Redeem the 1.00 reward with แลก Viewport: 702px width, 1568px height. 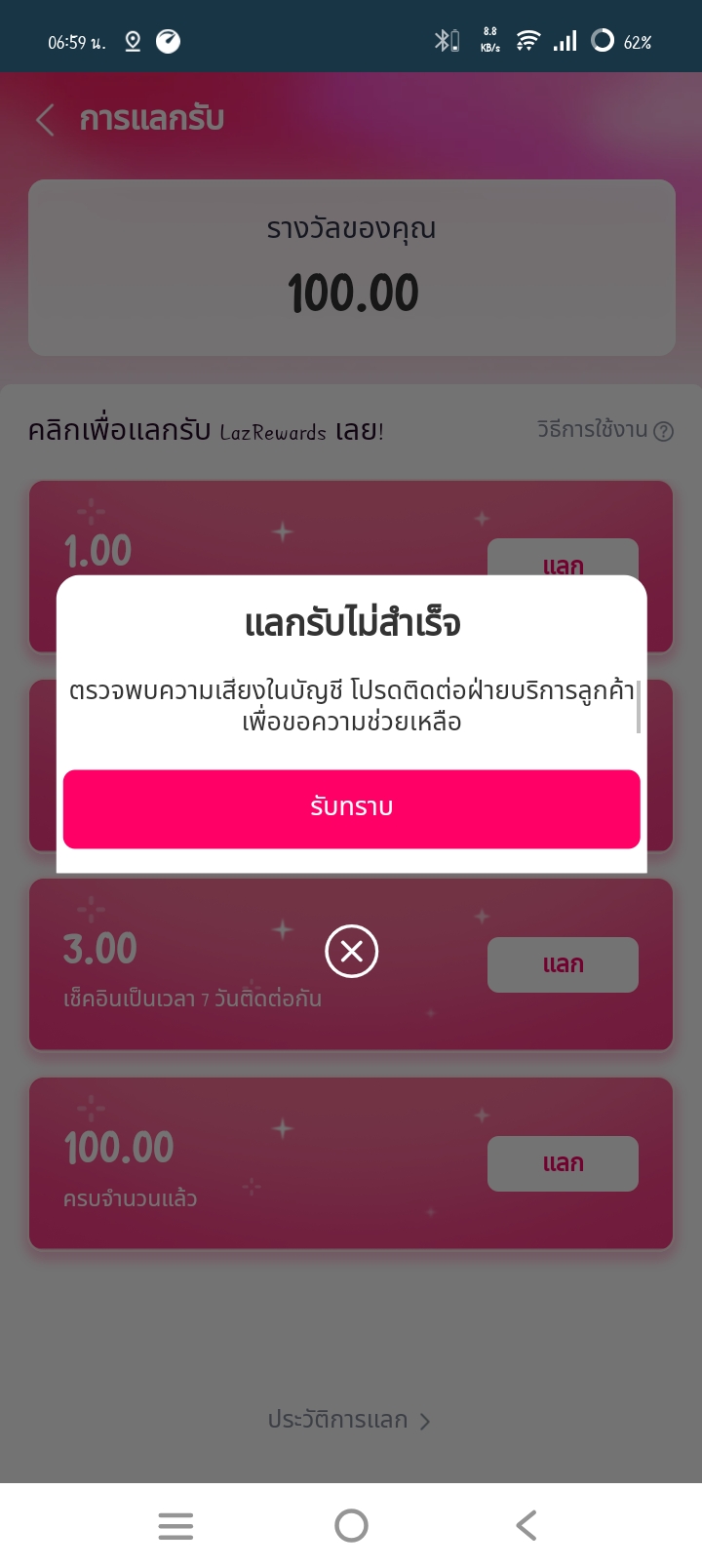point(563,558)
